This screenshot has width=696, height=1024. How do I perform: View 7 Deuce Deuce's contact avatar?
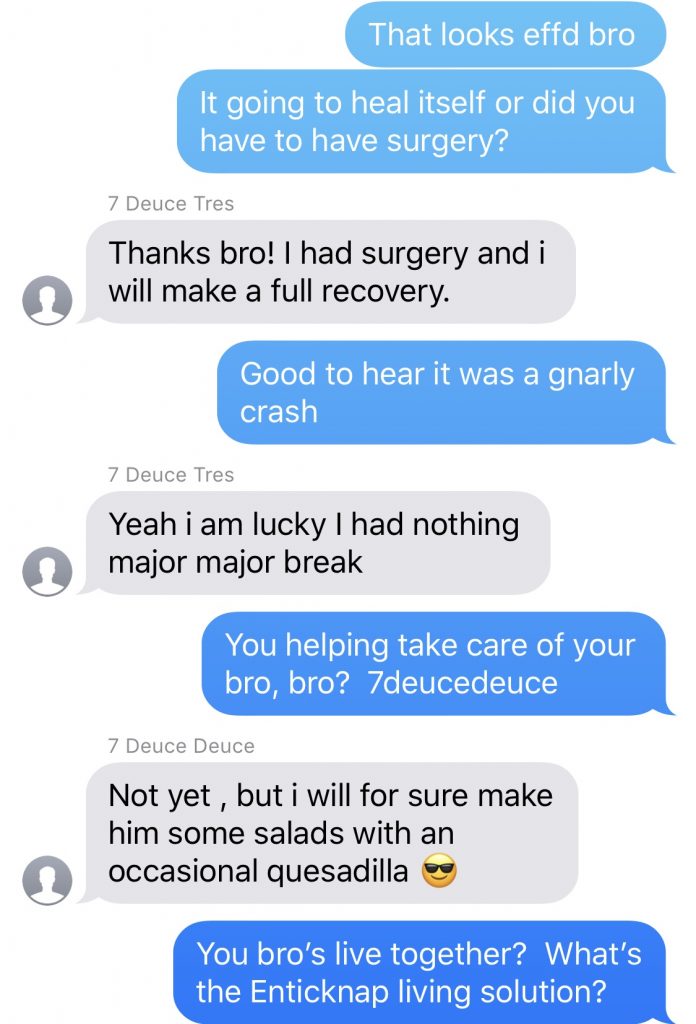47,880
